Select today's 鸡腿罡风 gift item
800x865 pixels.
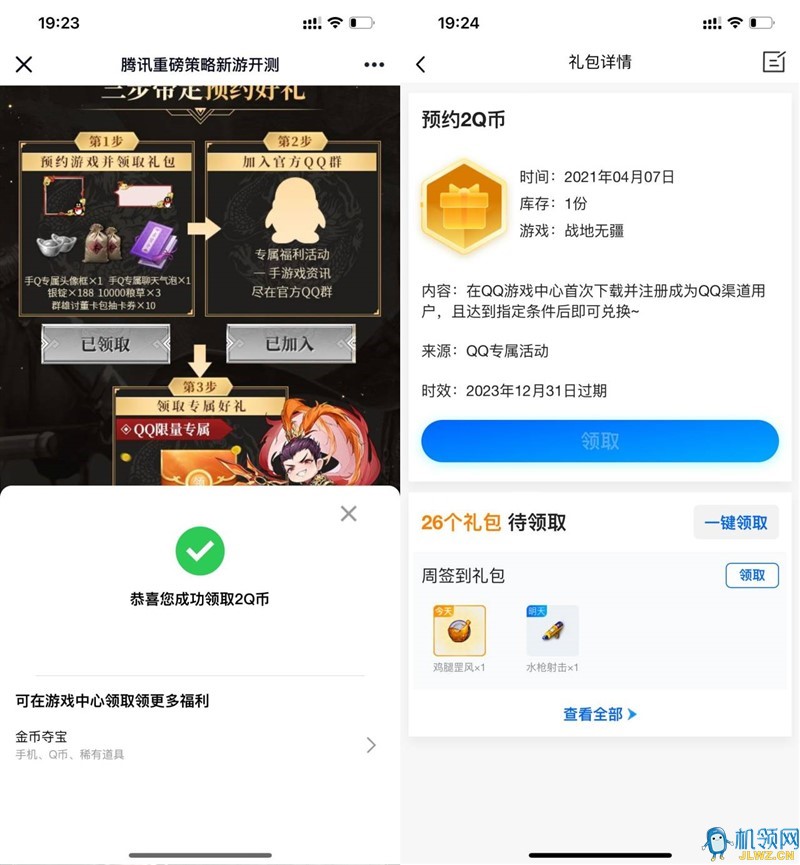tap(459, 631)
